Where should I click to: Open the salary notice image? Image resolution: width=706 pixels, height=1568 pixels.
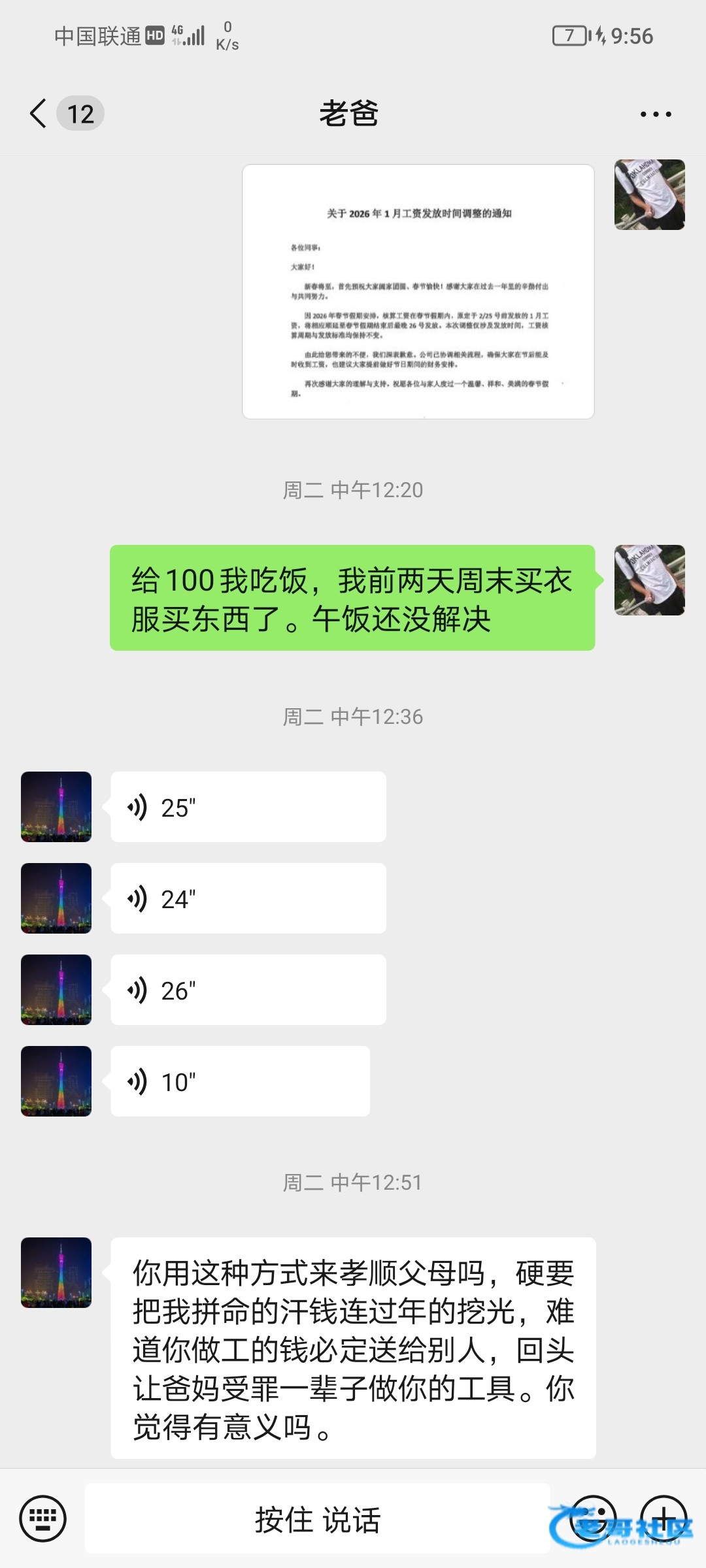click(x=418, y=291)
